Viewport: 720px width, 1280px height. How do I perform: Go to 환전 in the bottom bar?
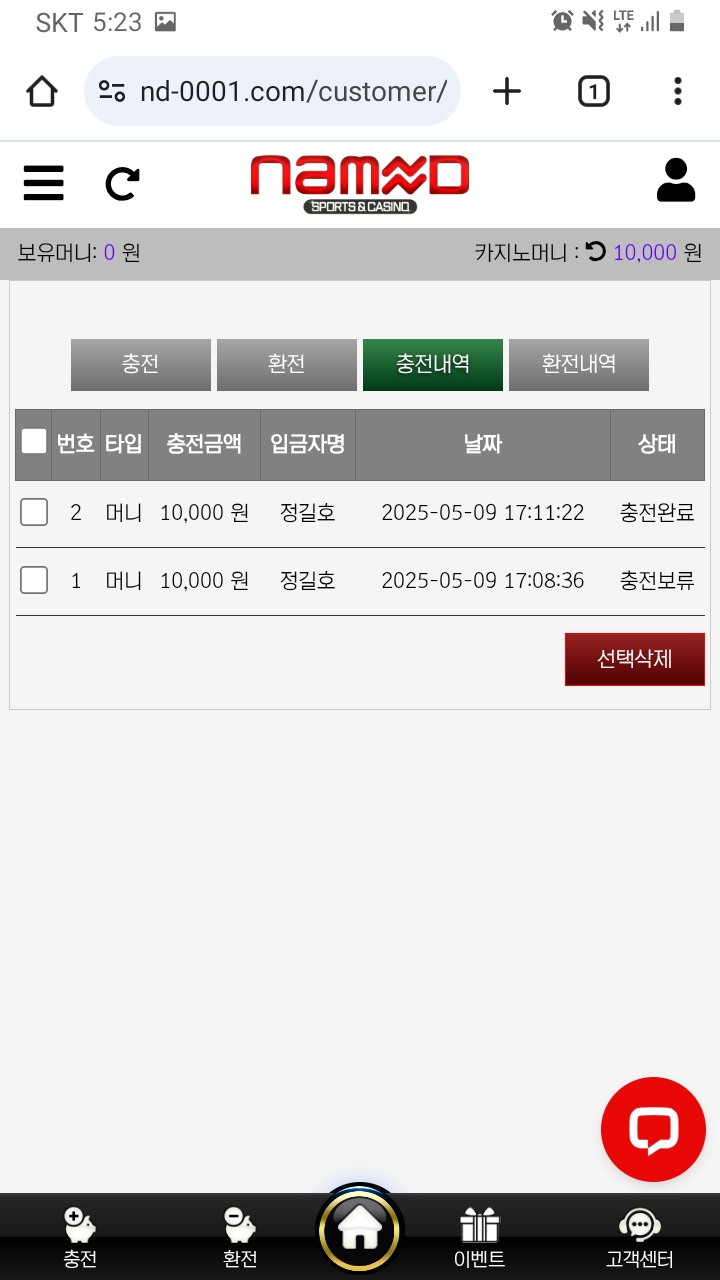pyautogui.click(x=240, y=1237)
